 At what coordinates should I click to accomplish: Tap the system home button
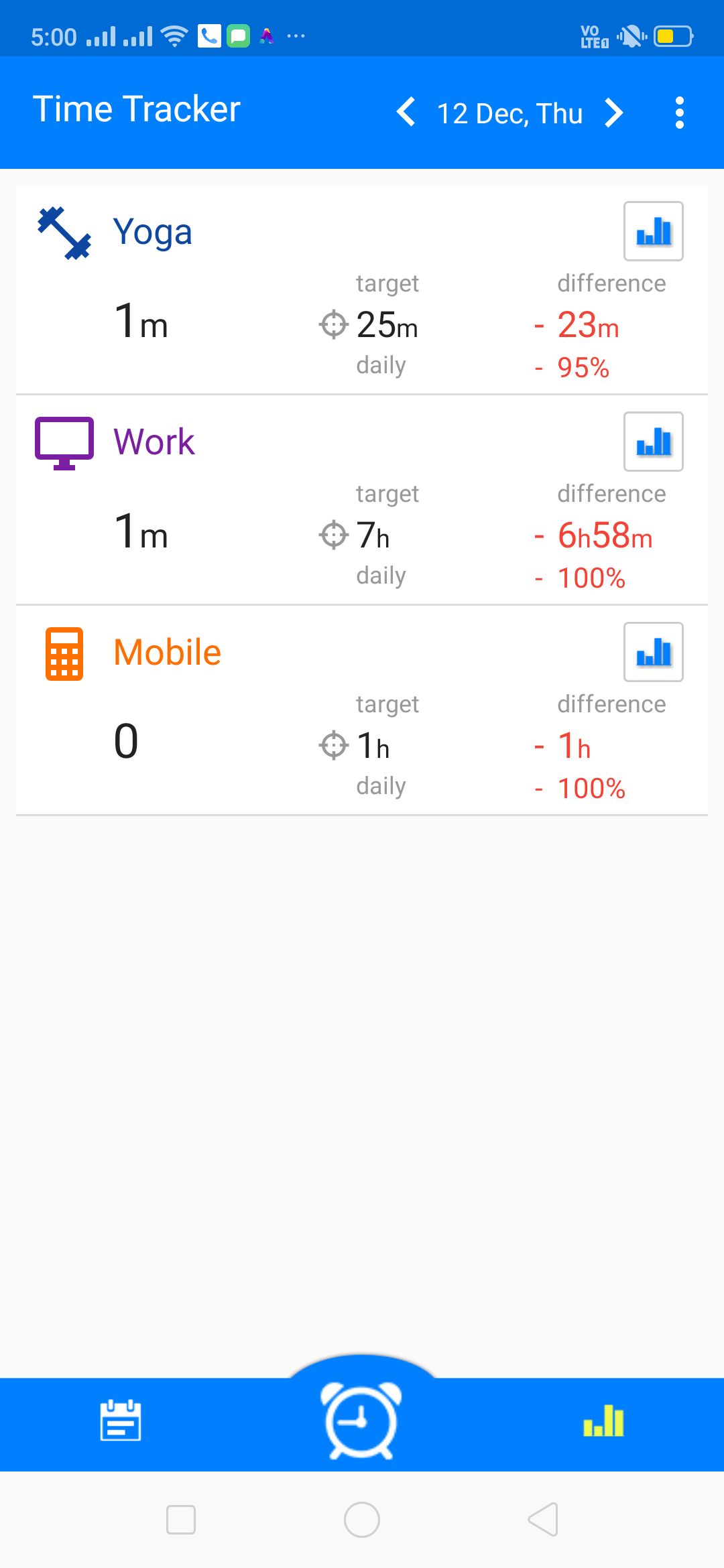(x=362, y=1519)
